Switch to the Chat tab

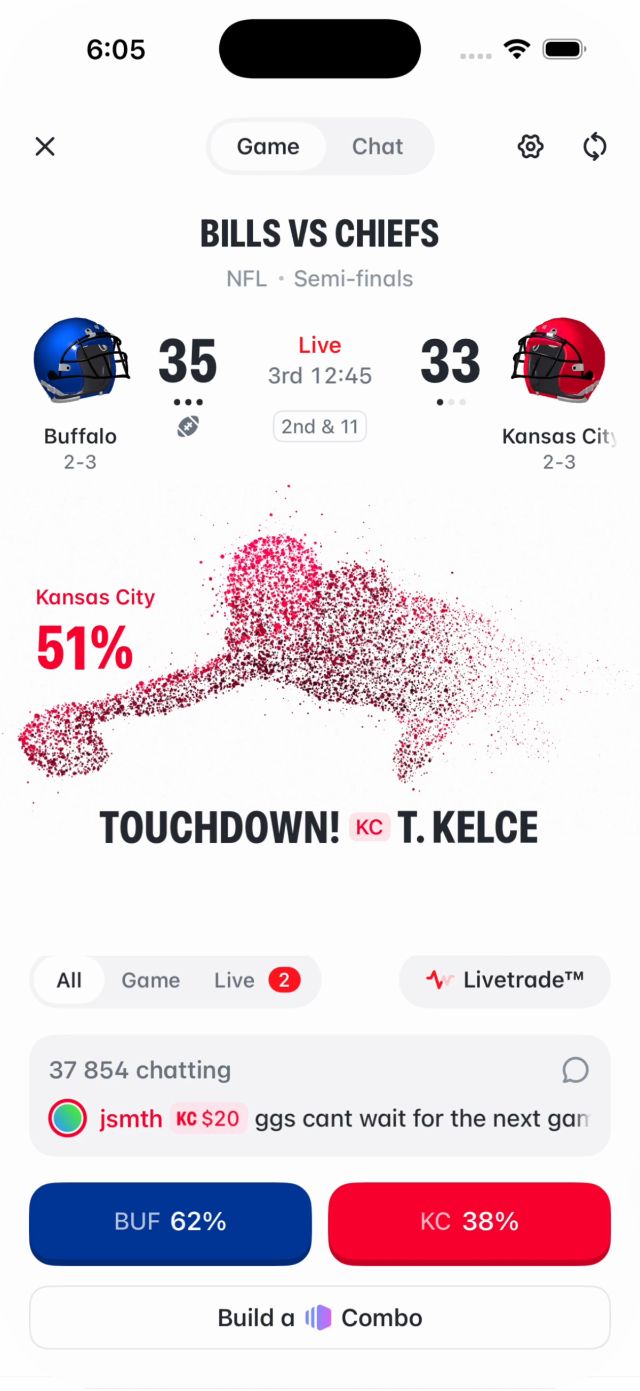pos(377,147)
